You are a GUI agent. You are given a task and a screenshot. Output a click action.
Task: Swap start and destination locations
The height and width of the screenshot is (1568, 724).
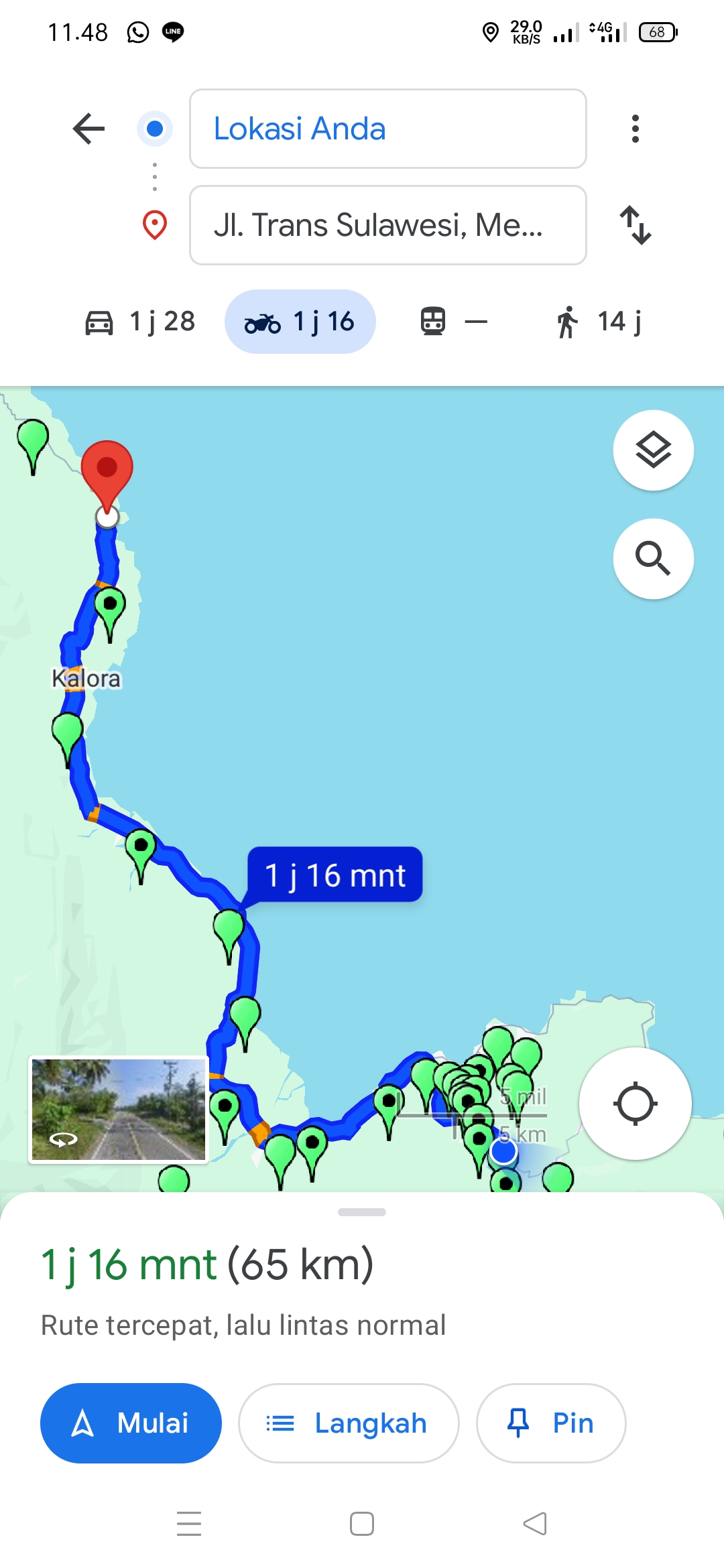635,225
